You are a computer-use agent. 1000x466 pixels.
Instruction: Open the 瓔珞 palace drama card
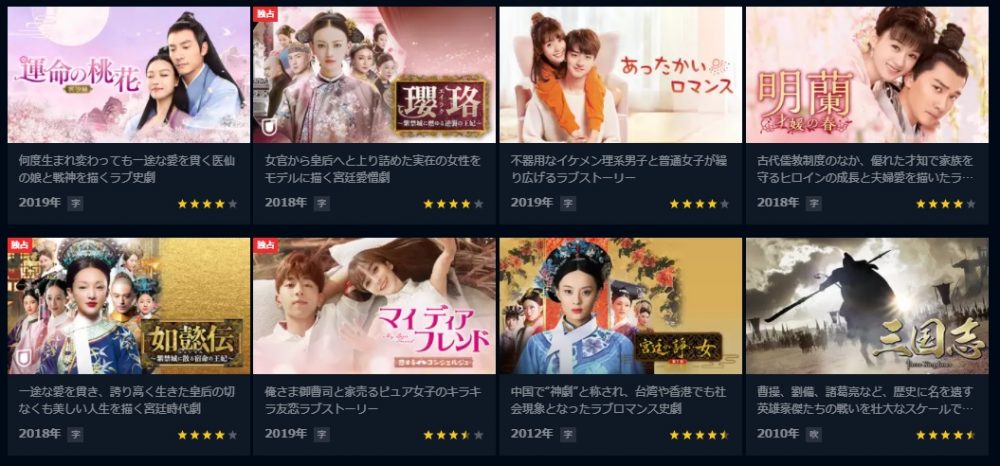(374, 76)
